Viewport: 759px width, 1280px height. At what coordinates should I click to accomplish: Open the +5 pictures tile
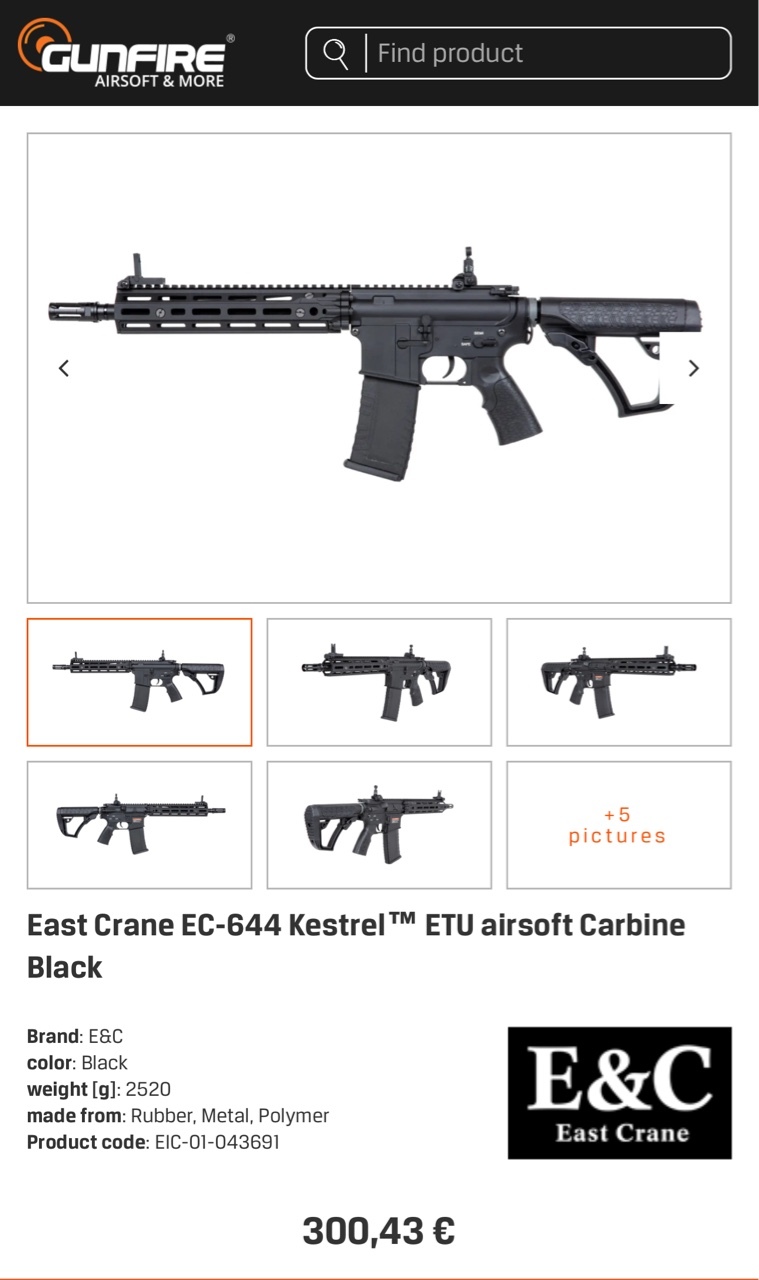[618, 825]
